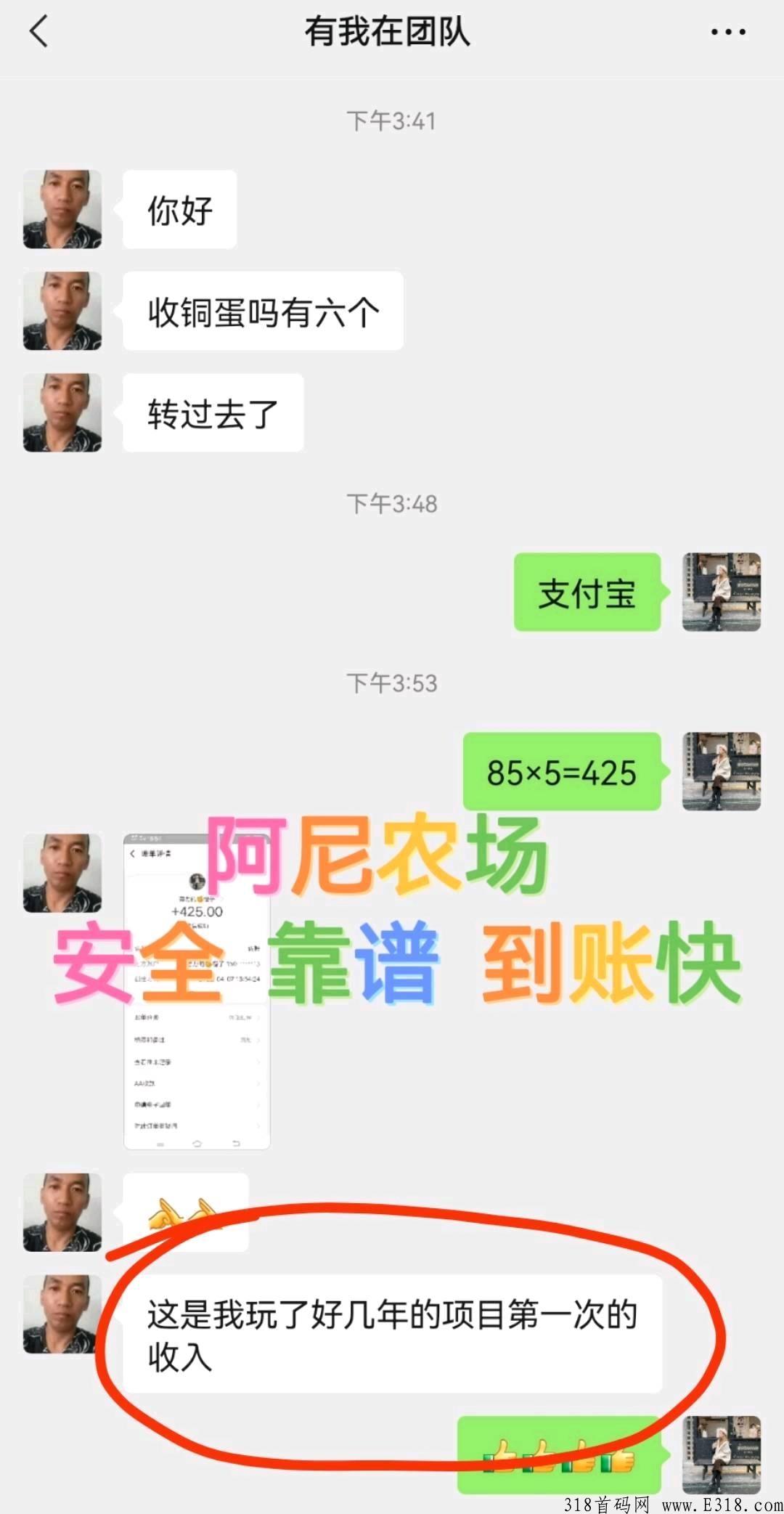The image size is (784, 1514).
Task: Open the avatar next to the 支付宝 message
Action: (x=721, y=592)
